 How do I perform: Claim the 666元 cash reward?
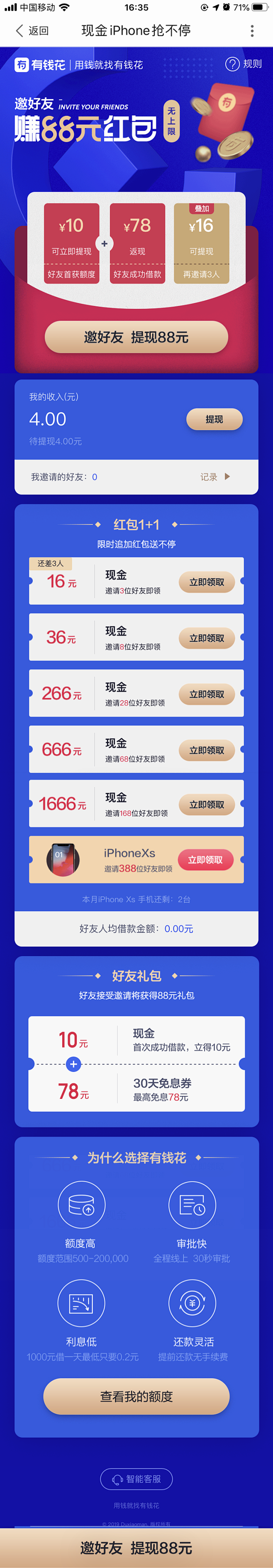point(207,750)
